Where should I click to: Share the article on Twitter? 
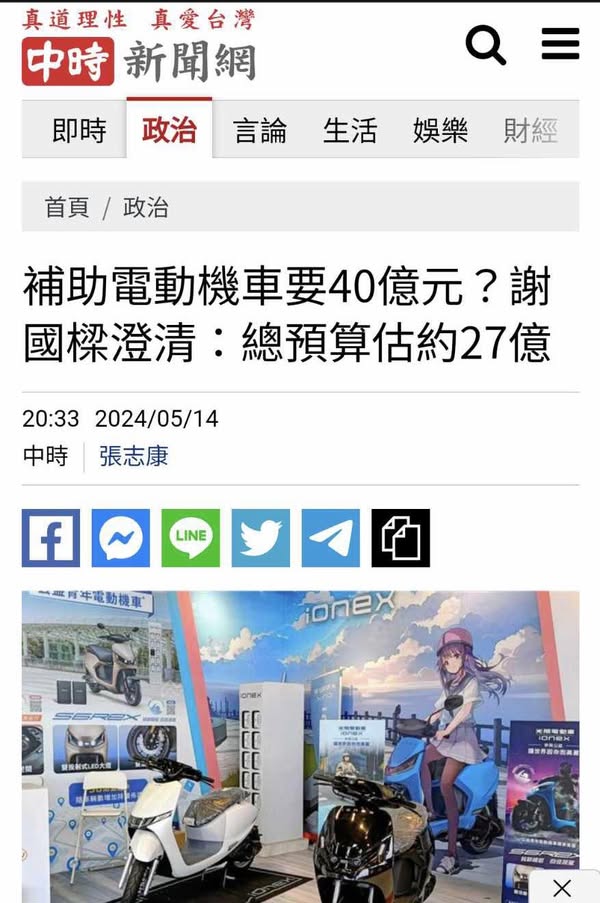tap(261, 538)
